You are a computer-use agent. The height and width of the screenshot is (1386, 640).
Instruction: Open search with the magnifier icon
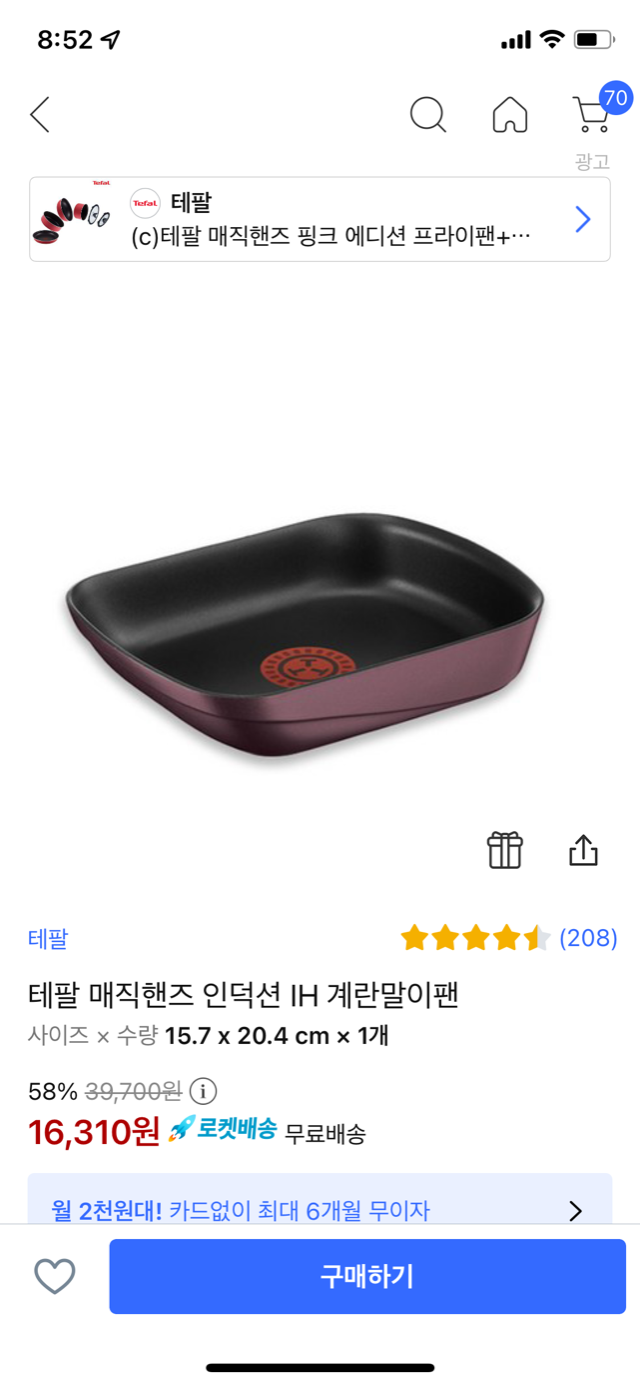(428, 115)
